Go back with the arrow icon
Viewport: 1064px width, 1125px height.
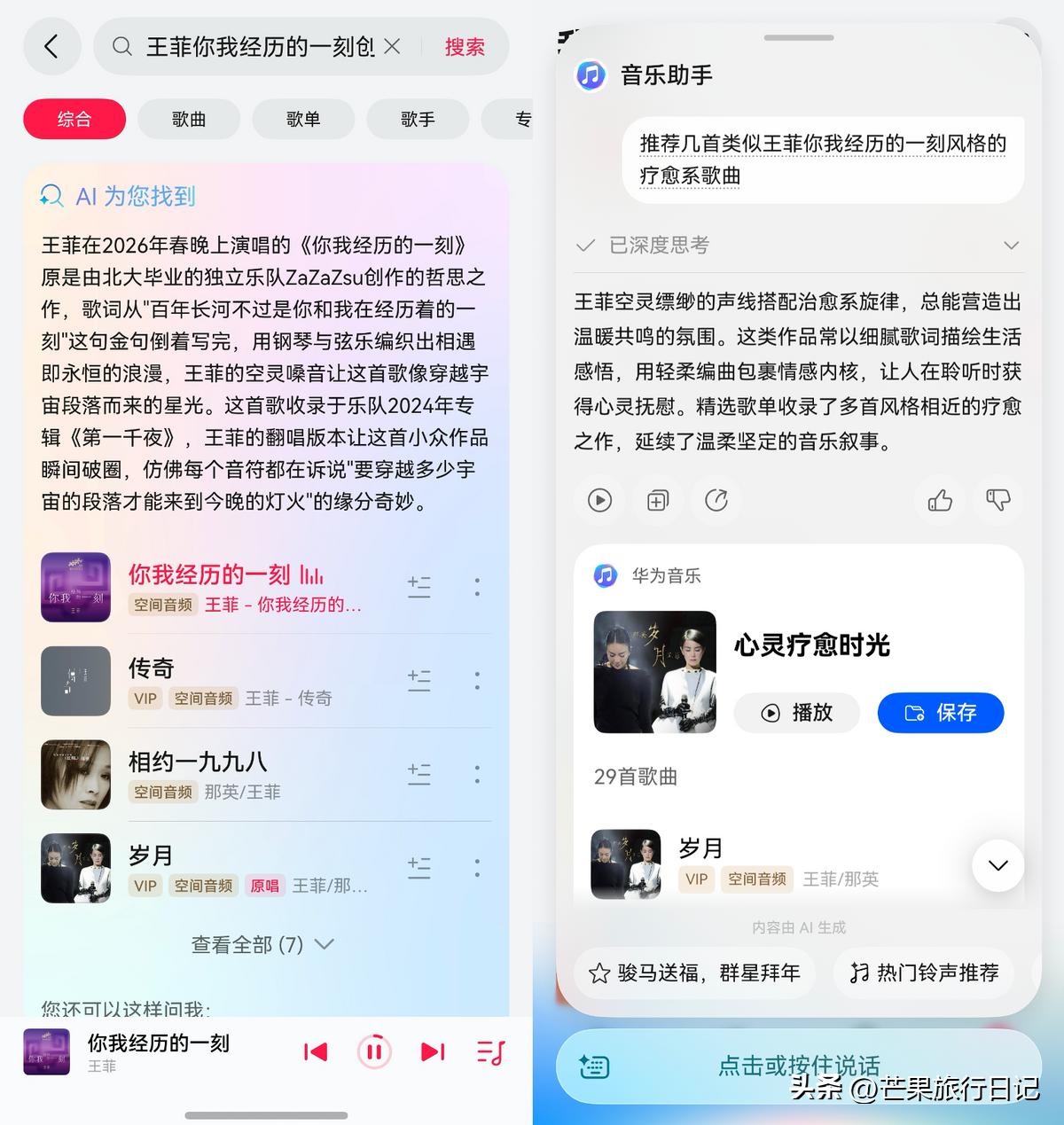(52, 46)
